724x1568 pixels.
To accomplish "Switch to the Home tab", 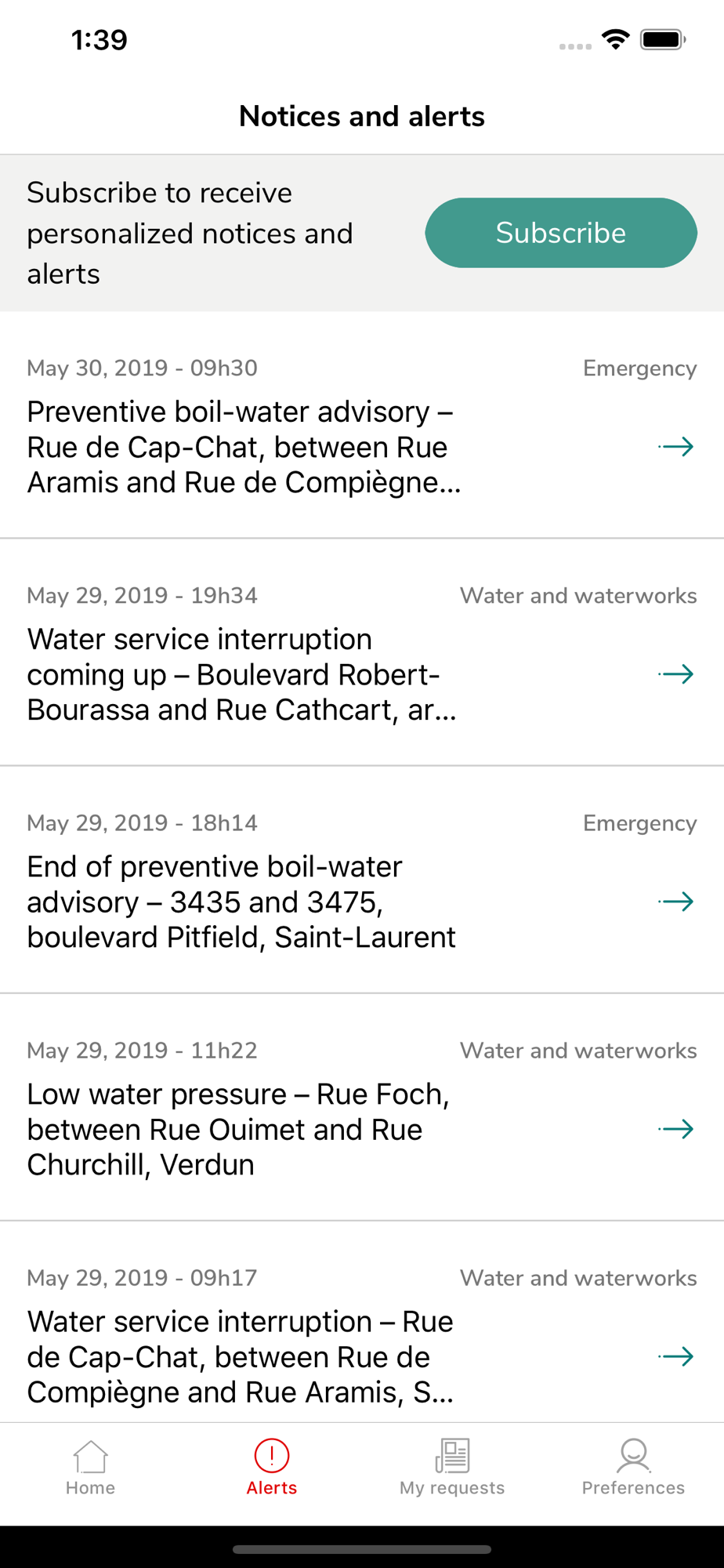I will (x=91, y=1468).
